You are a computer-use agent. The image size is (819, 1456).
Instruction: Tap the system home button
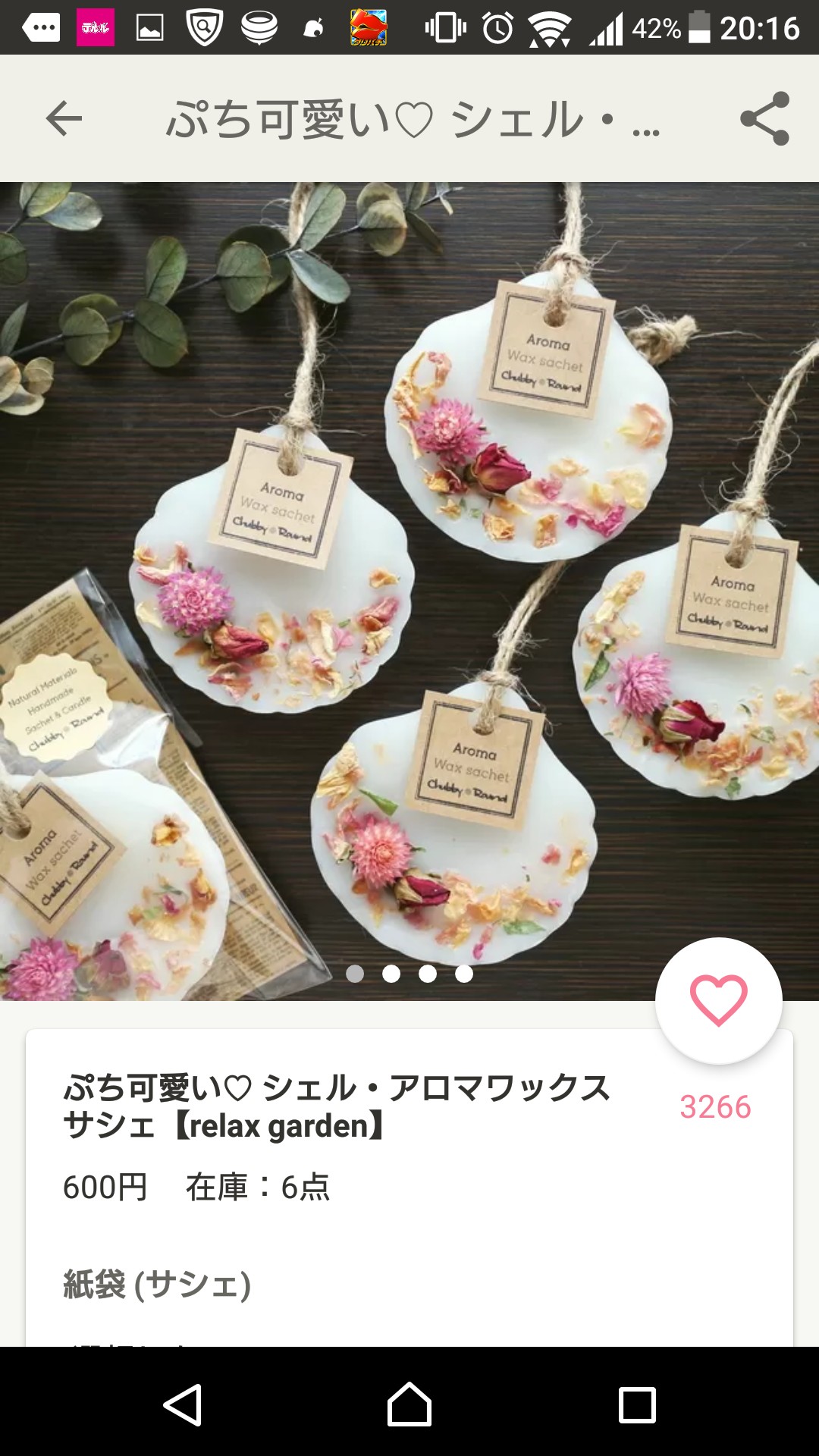(409, 1404)
